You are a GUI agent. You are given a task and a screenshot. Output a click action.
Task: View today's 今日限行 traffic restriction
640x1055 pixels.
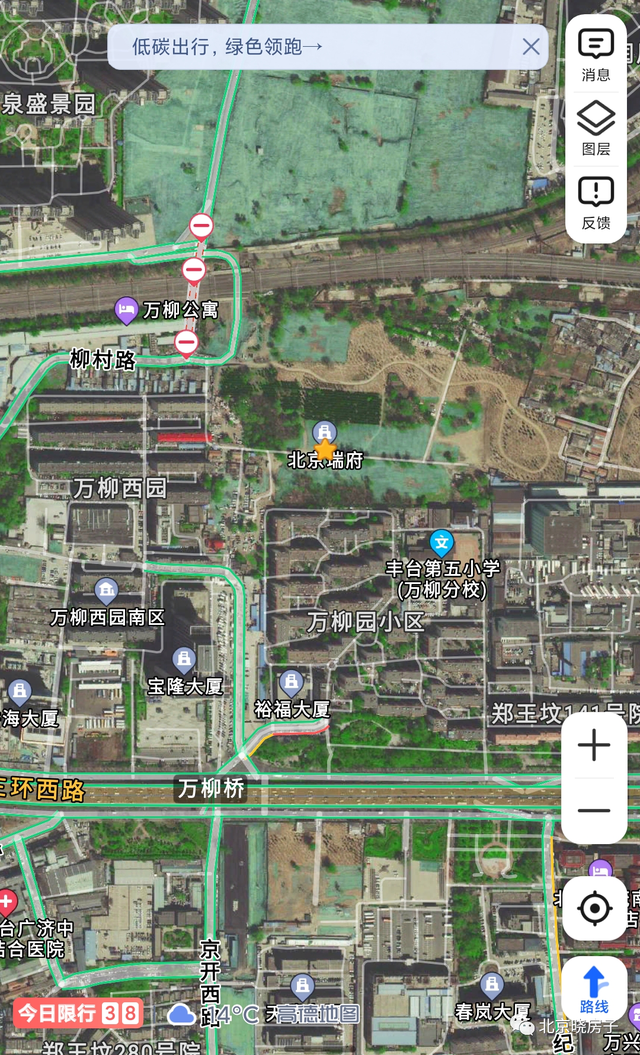click(78, 1013)
